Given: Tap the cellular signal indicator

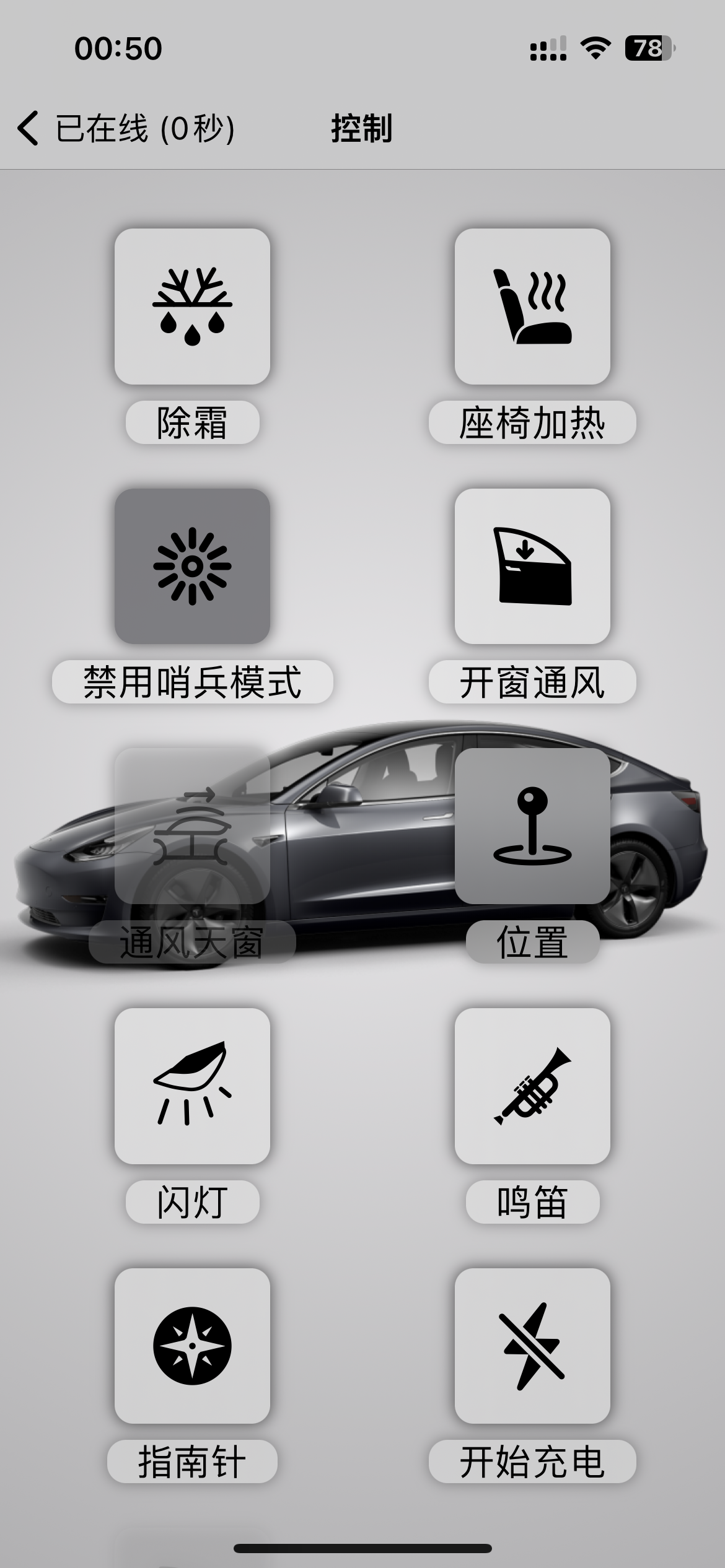Looking at the screenshot, I should point(548,51).
